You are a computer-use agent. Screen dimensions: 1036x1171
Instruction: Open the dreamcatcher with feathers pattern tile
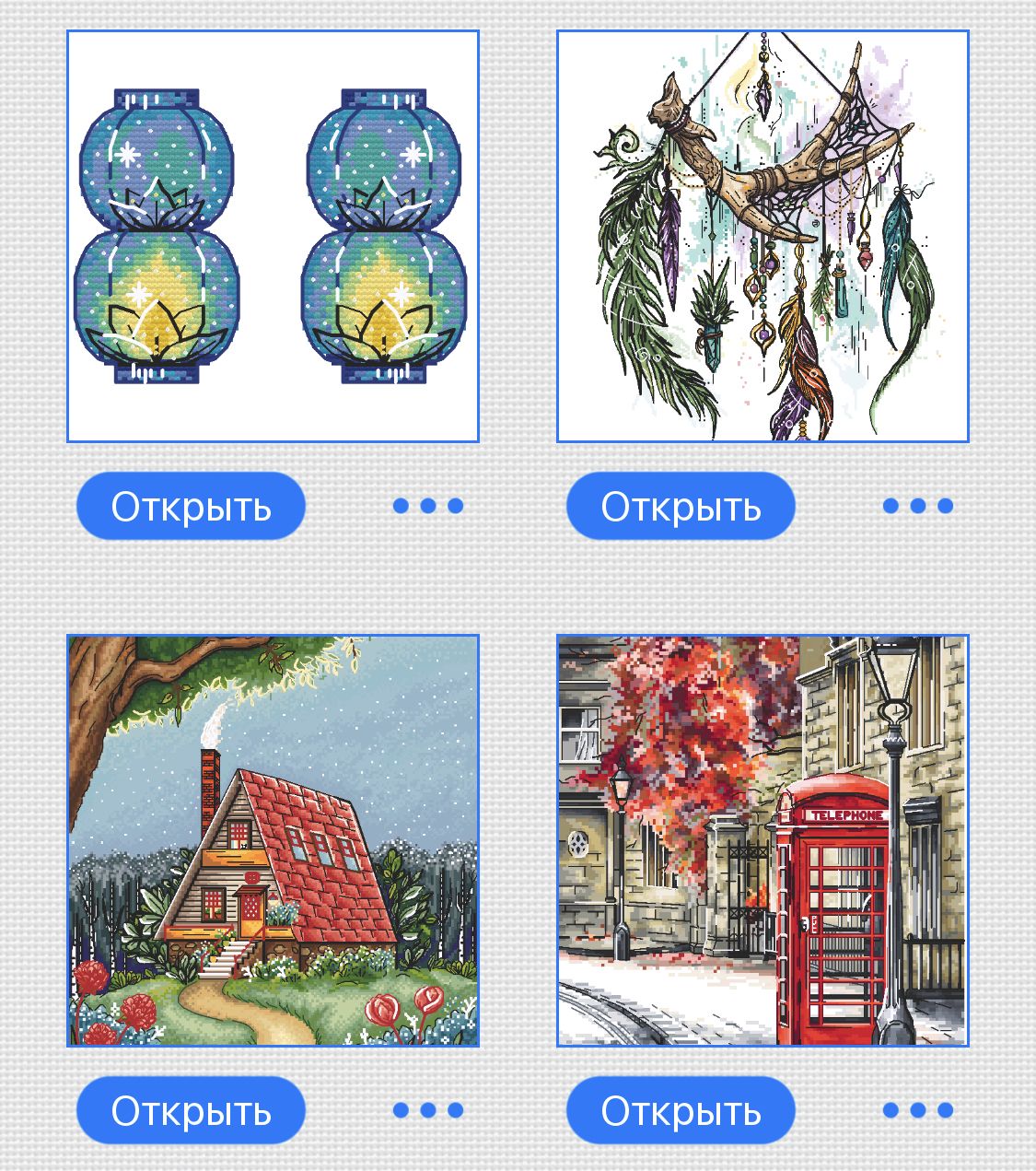(x=762, y=236)
